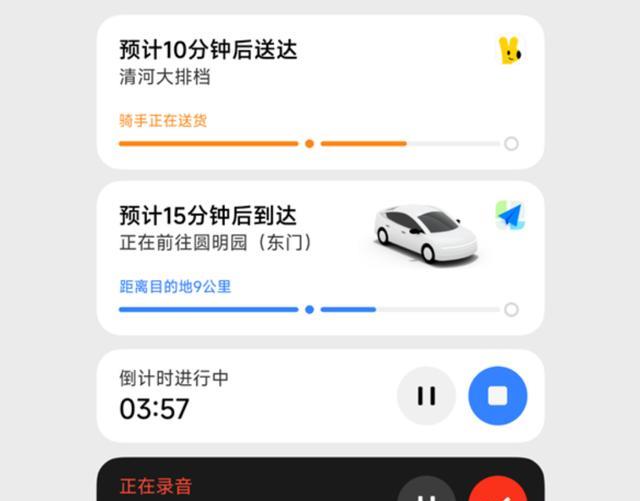Image resolution: width=640 pixels, height=501 pixels.
Task: Finish the ongoing audio recording
Action: (497, 492)
